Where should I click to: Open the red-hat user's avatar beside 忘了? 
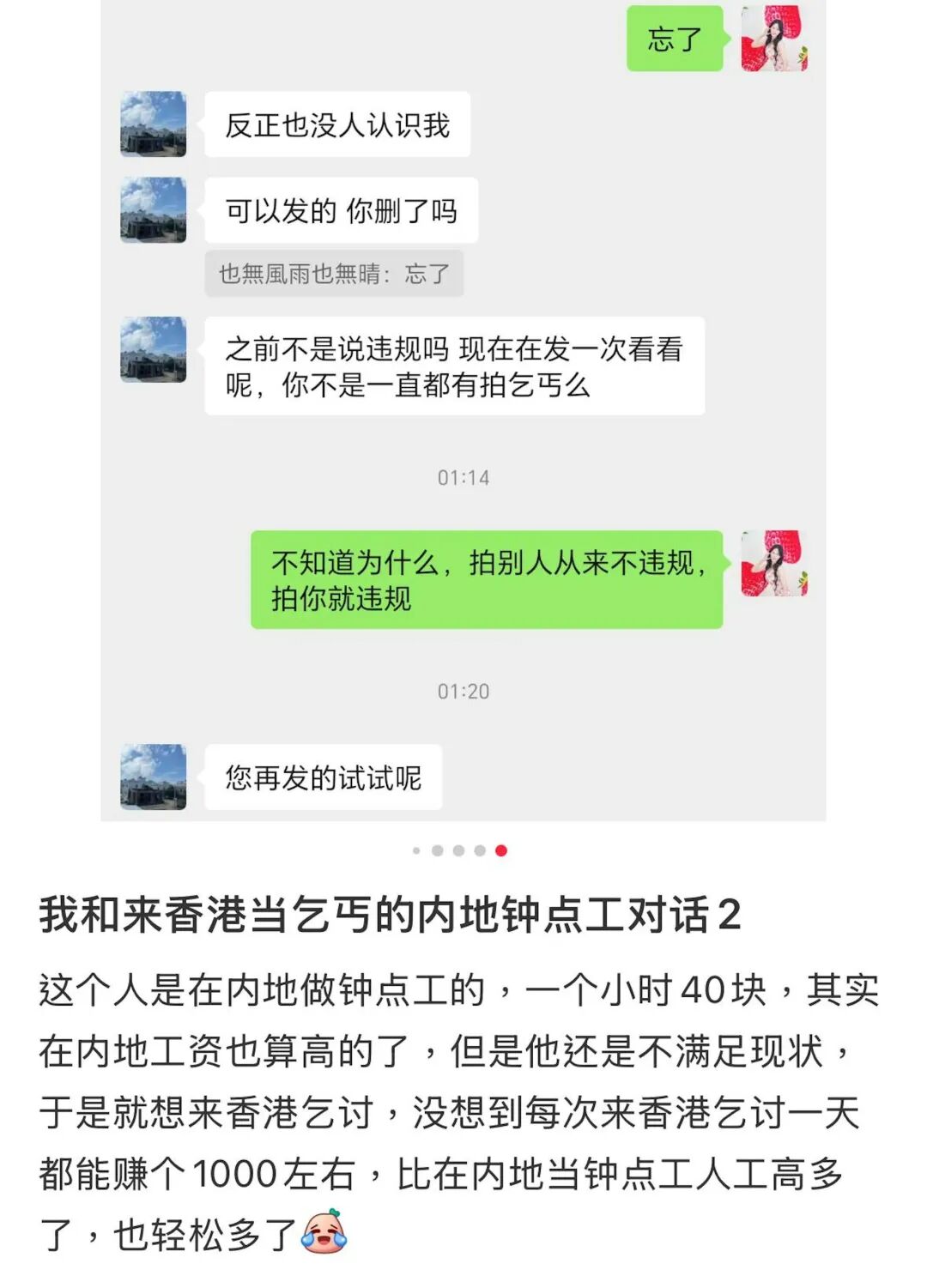coord(773,39)
